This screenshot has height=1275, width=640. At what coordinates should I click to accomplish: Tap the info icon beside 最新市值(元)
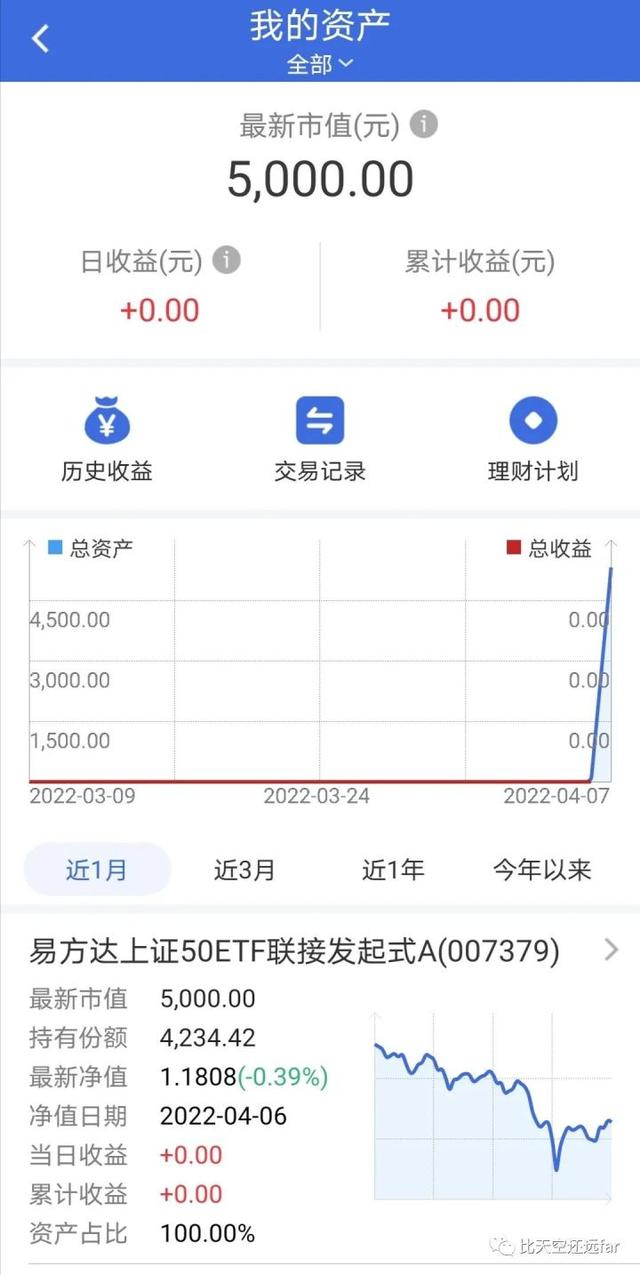(x=425, y=125)
